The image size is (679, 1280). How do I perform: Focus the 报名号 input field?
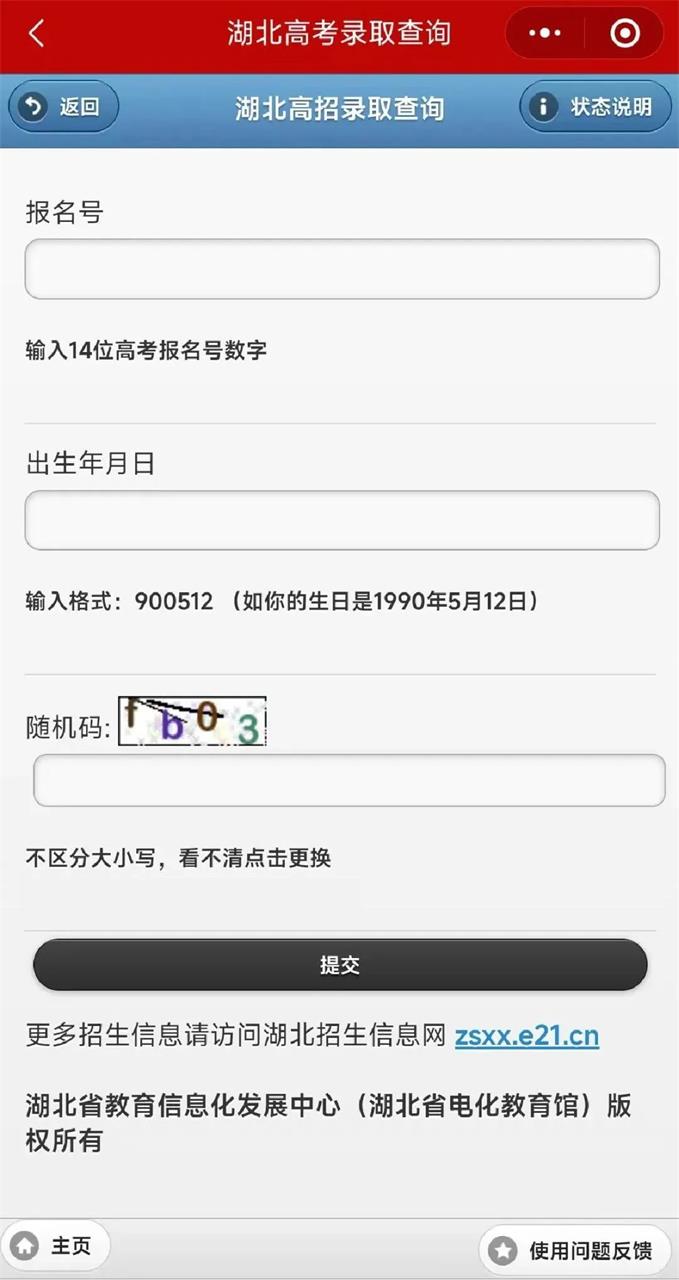click(342, 269)
